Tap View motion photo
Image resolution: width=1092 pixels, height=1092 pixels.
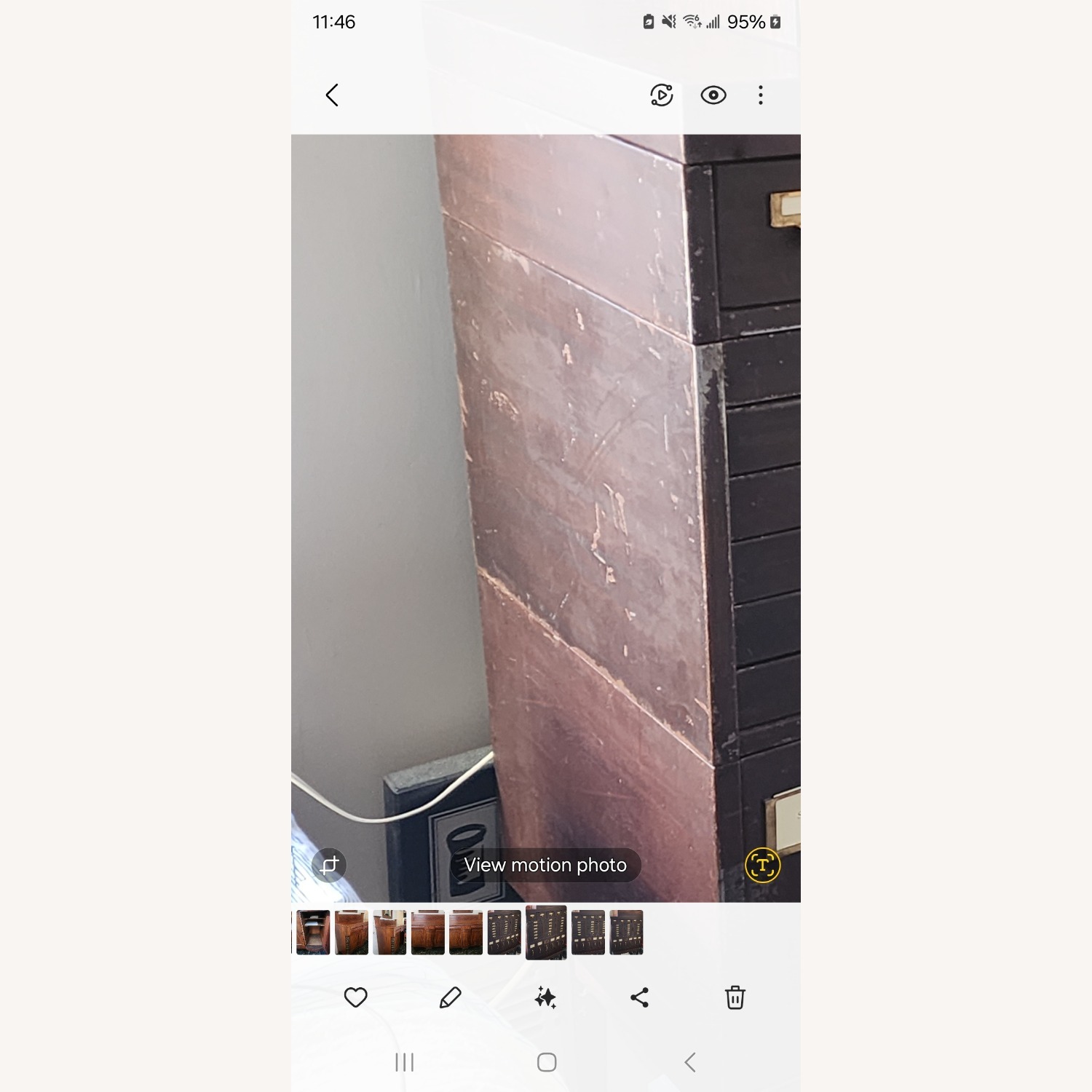(x=545, y=865)
